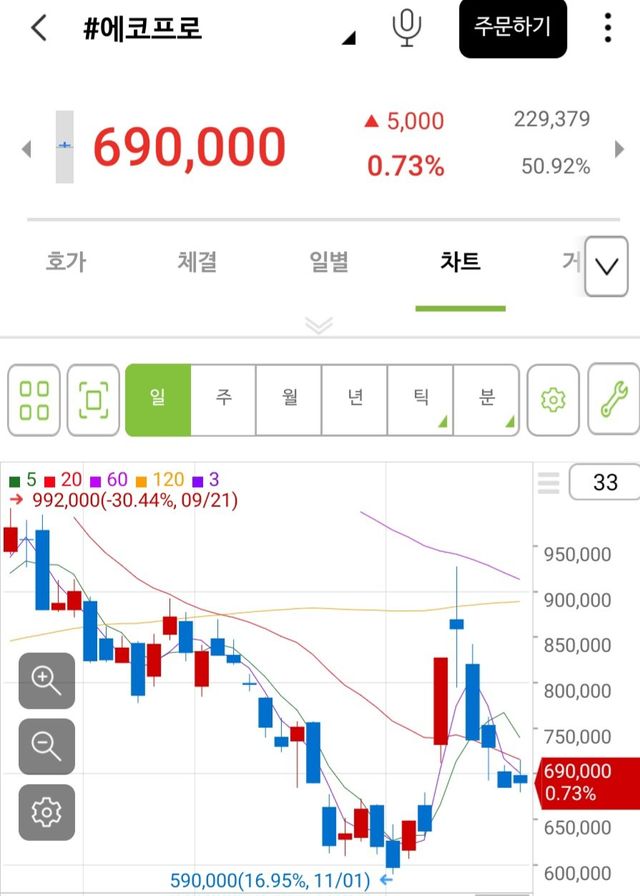640x896 pixels.
Task: Open the green wrench chart tools
Action: (x=613, y=400)
